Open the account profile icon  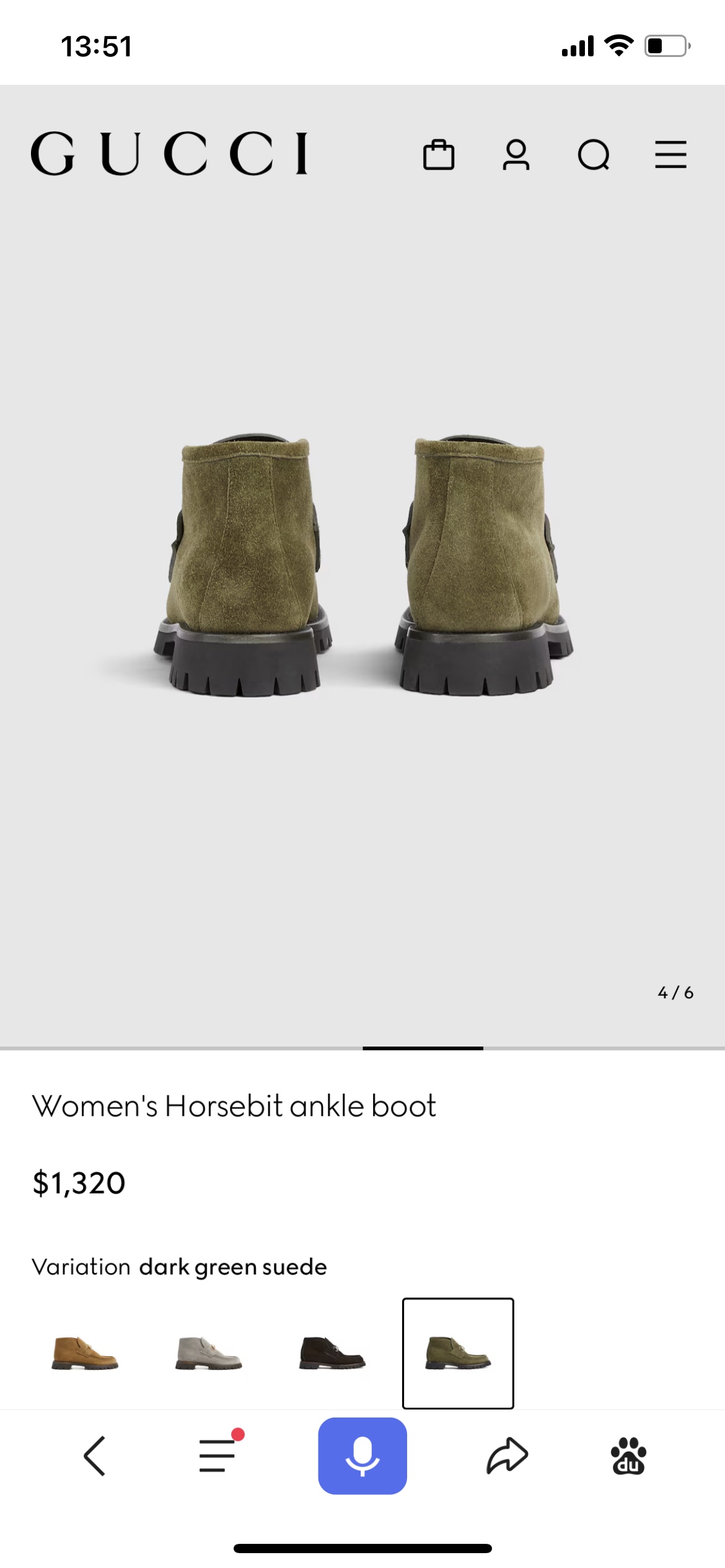click(516, 154)
